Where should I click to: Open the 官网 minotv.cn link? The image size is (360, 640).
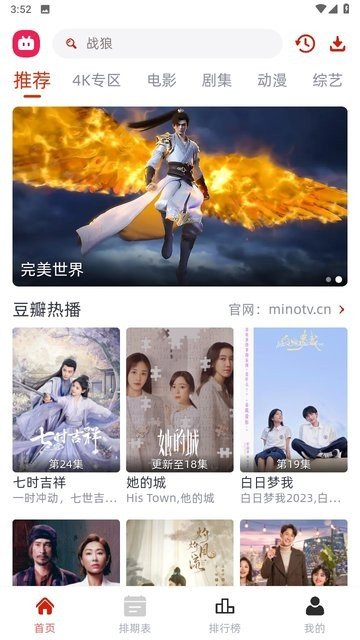coord(287,310)
